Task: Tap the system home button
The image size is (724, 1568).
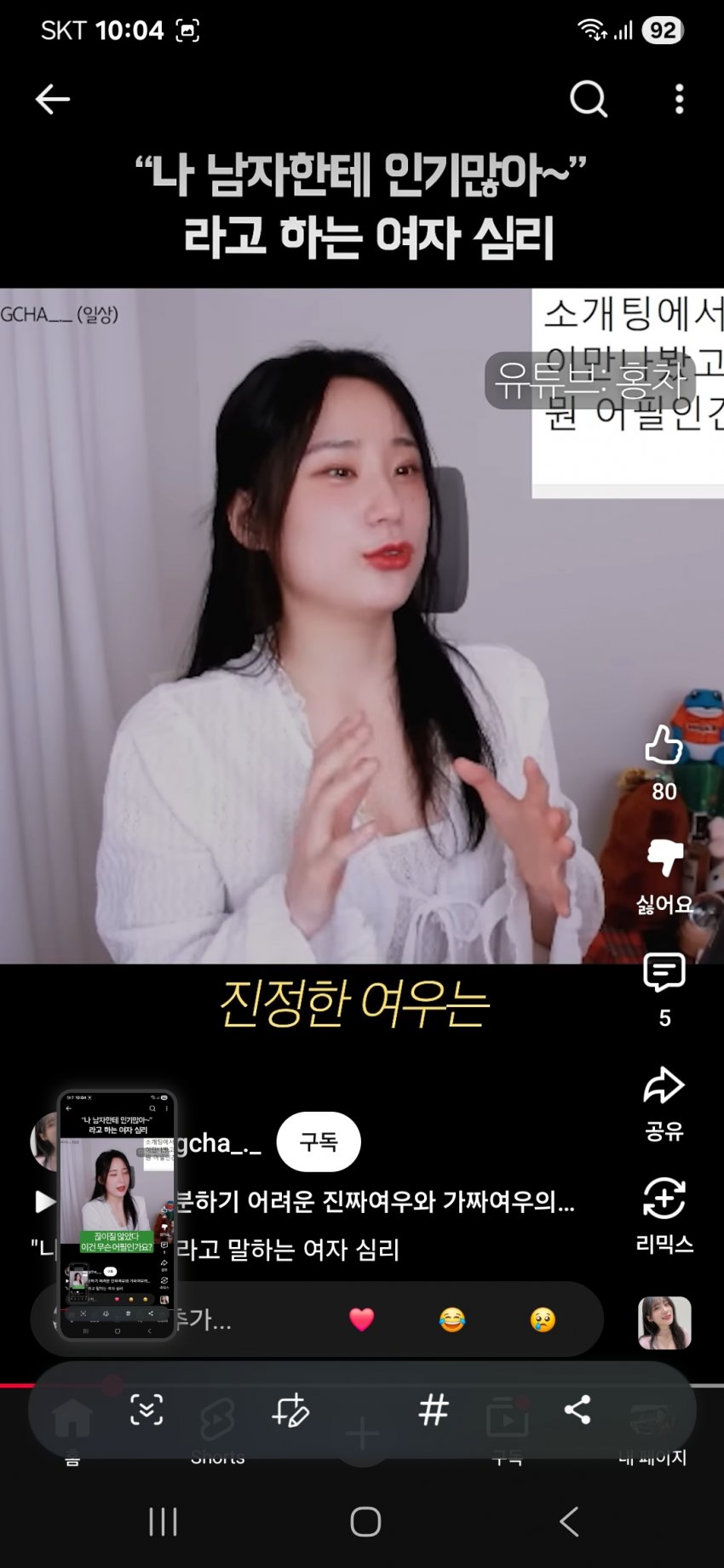Action: click(x=365, y=1521)
